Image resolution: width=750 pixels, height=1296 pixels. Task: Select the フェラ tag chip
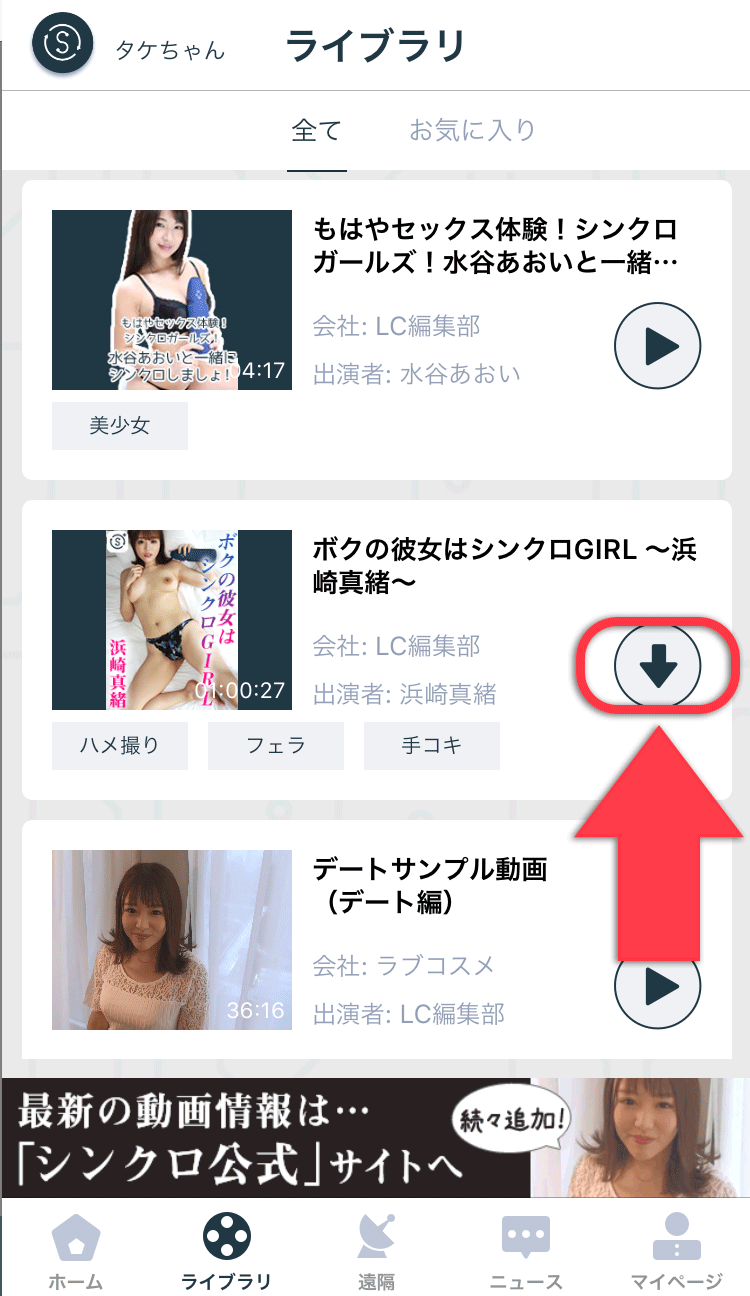pyautogui.click(x=275, y=745)
